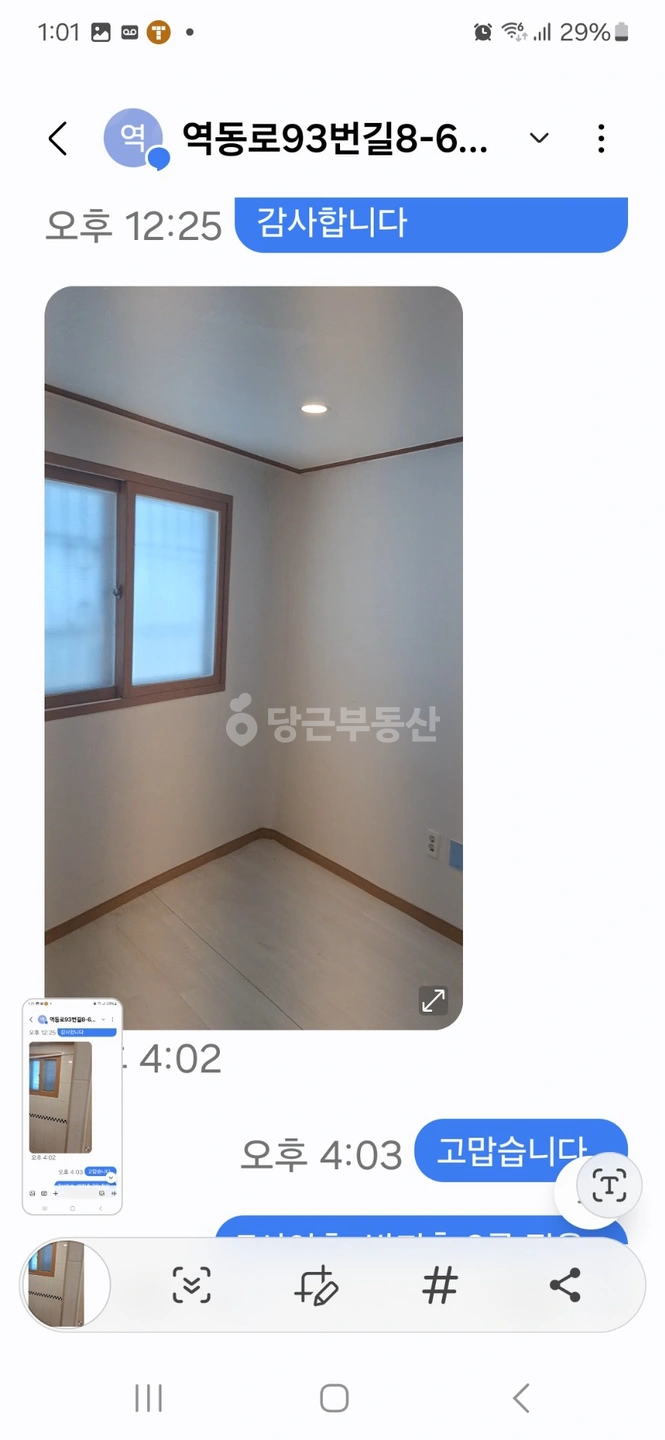The height and width of the screenshot is (1440, 665).
Task: Open recent apps from the navigation bar
Action: click(148, 1398)
